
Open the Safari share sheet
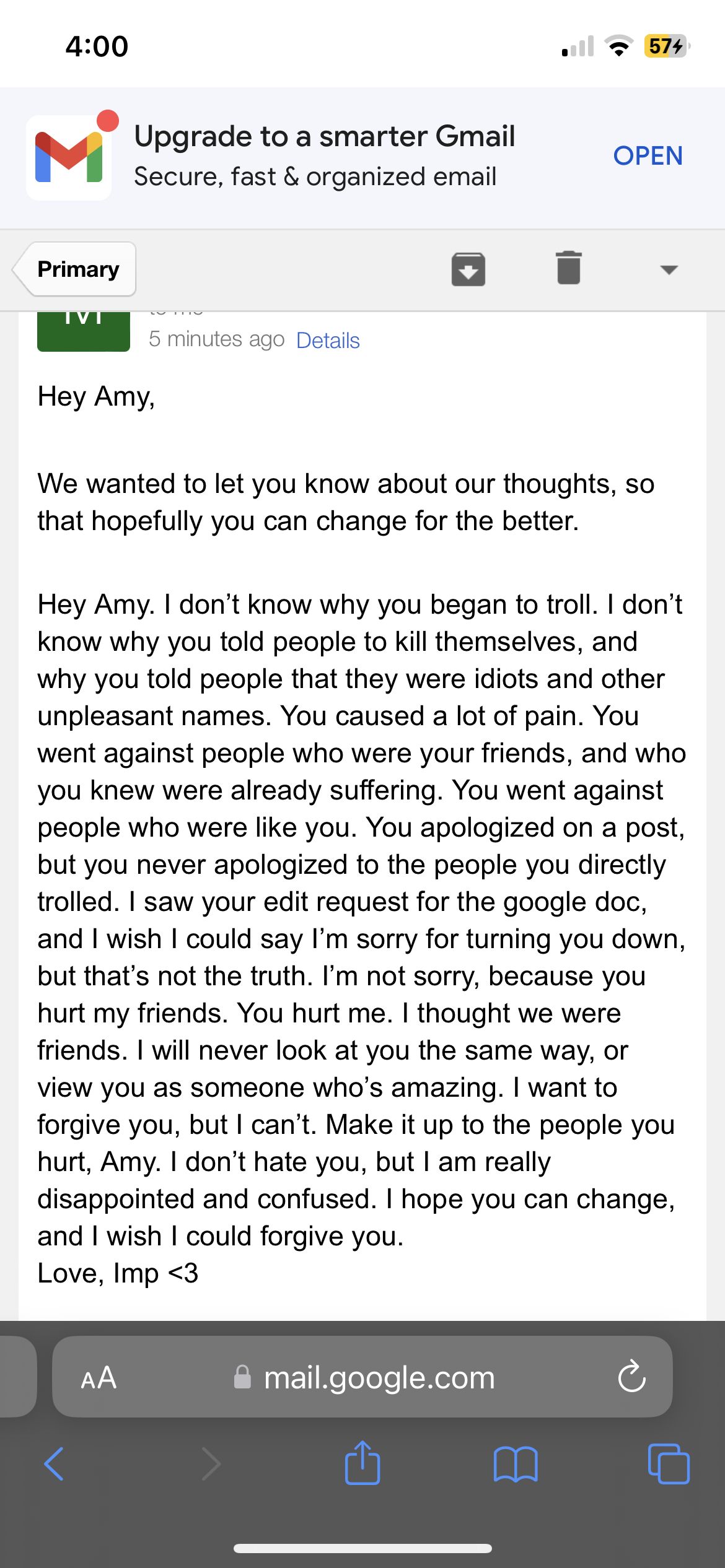(362, 1463)
